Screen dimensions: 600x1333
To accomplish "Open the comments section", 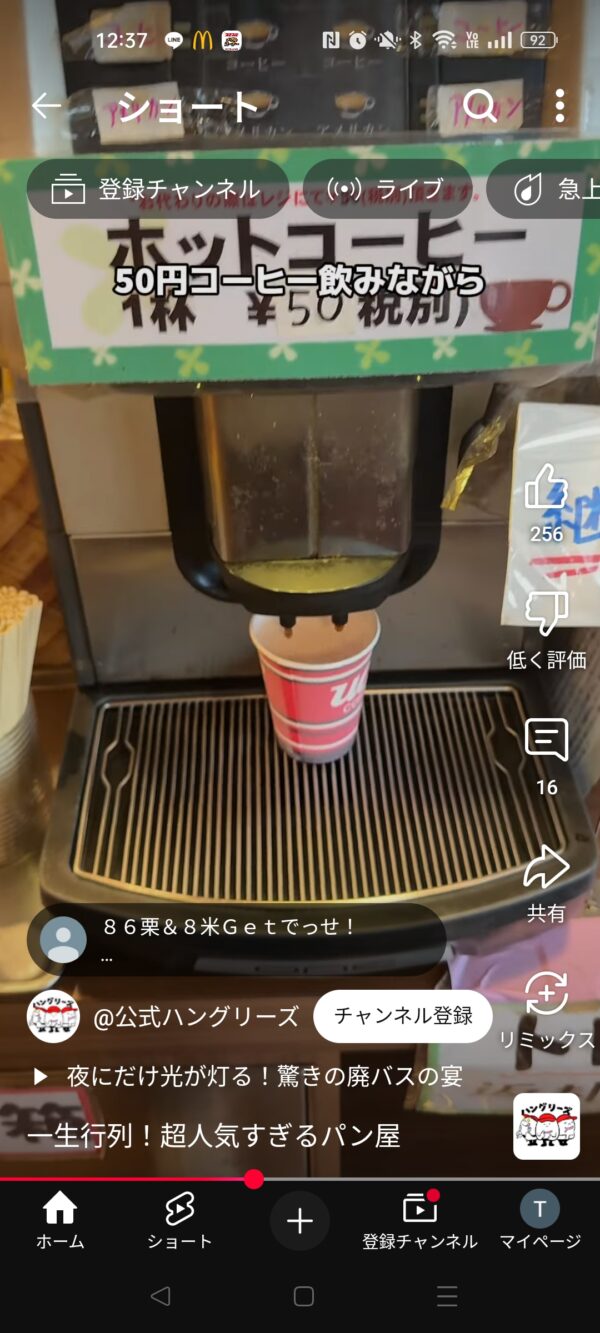I will point(546,741).
